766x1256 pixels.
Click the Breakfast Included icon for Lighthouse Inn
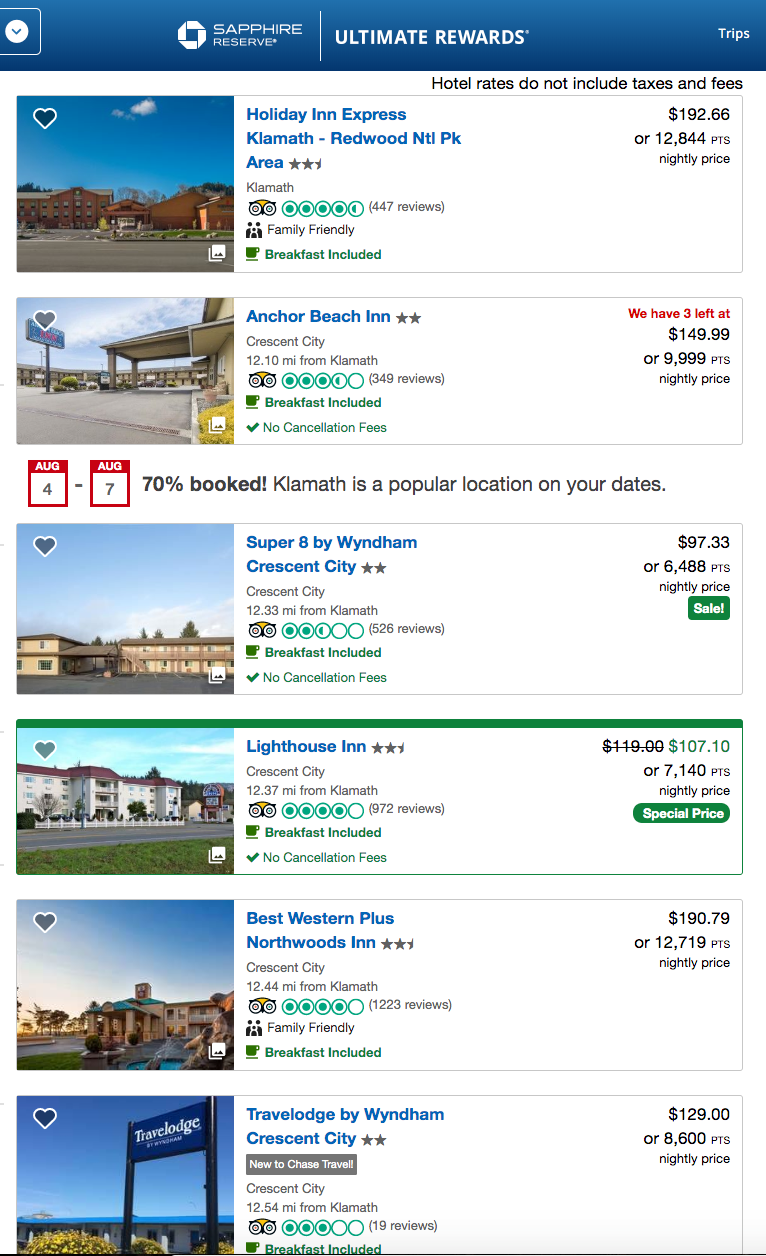click(252, 832)
